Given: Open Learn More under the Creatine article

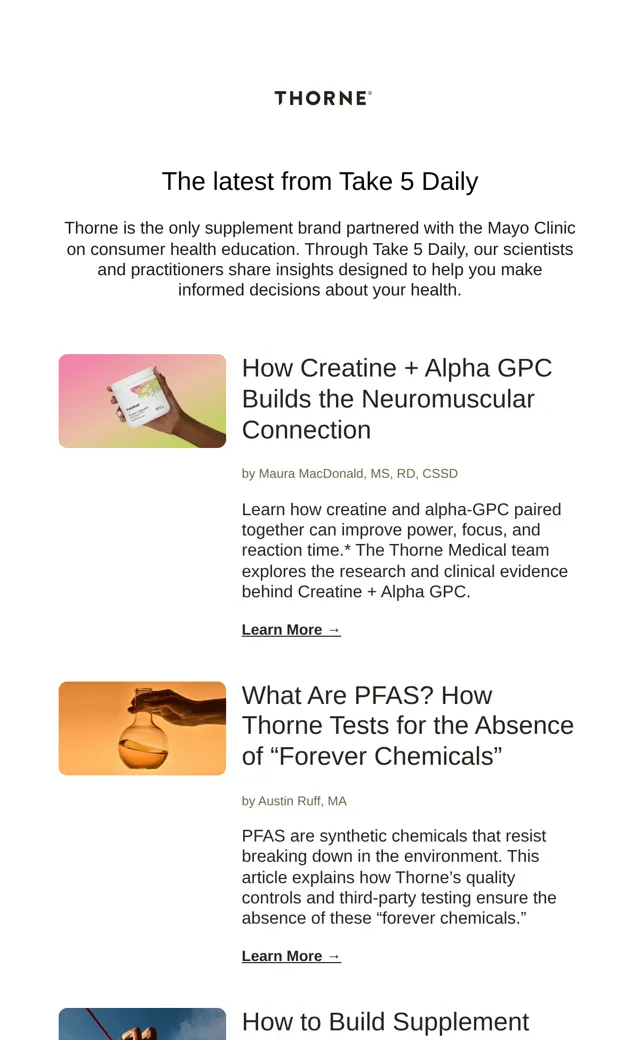Looking at the screenshot, I should pyautogui.click(x=291, y=629).
